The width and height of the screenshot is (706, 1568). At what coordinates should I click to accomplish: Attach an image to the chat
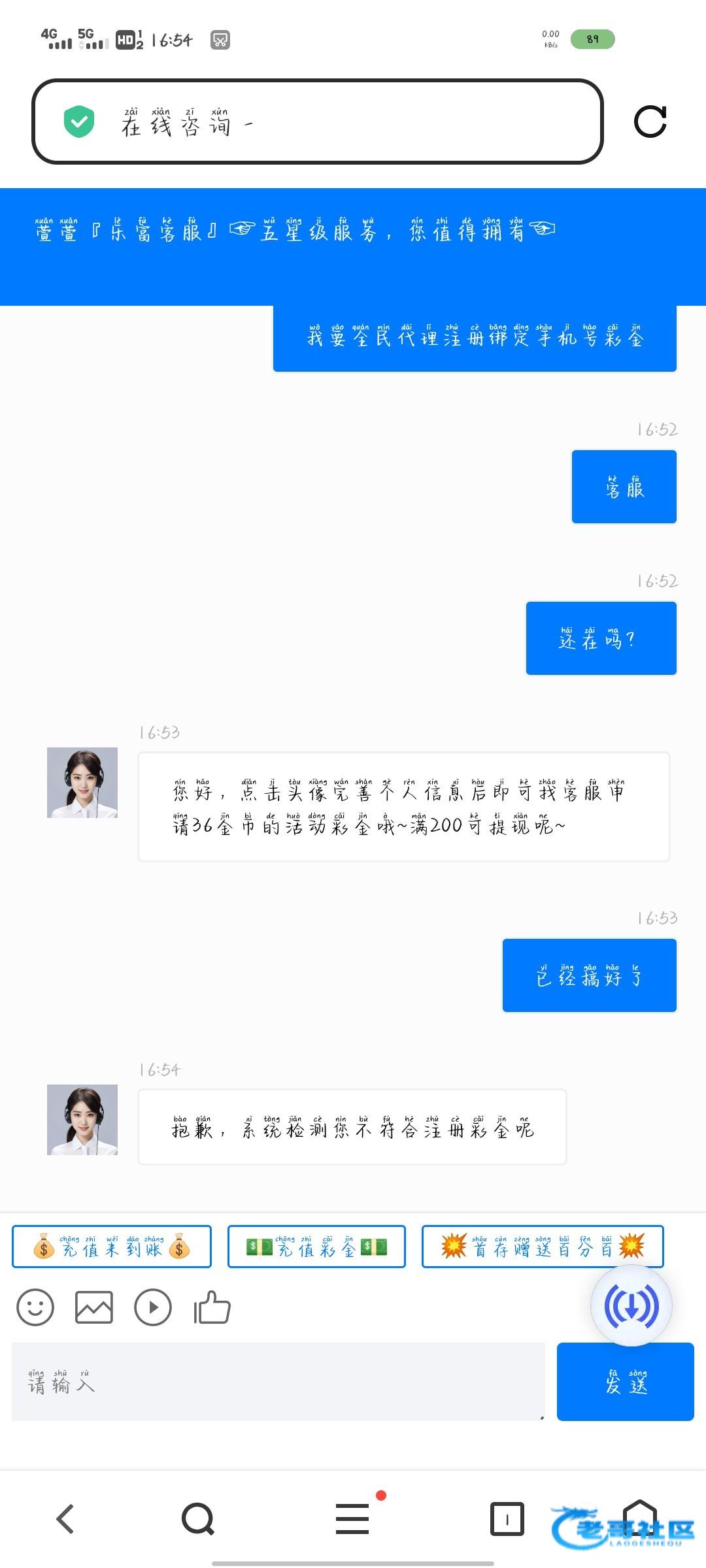coord(94,1307)
